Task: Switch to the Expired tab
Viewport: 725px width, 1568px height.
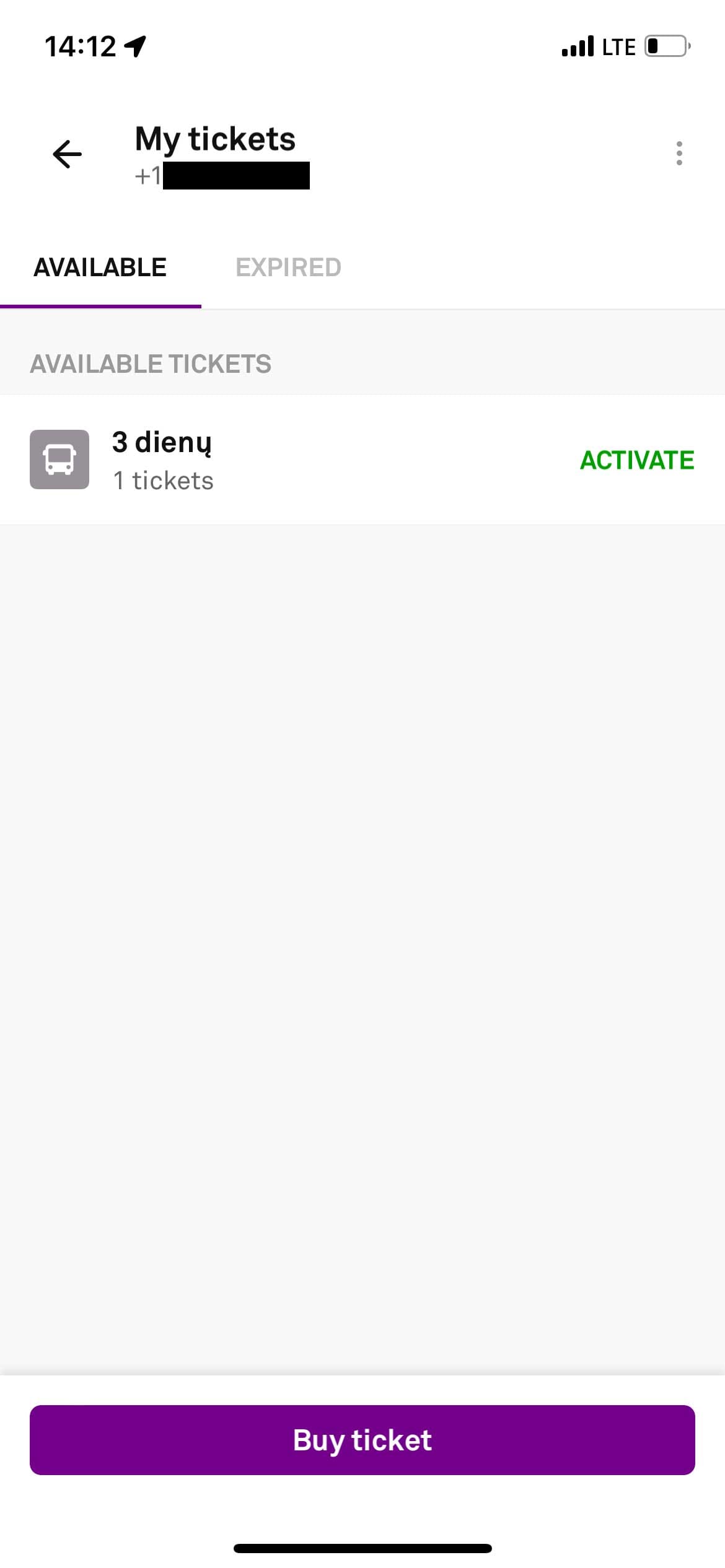Action: pyautogui.click(x=288, y=268)
